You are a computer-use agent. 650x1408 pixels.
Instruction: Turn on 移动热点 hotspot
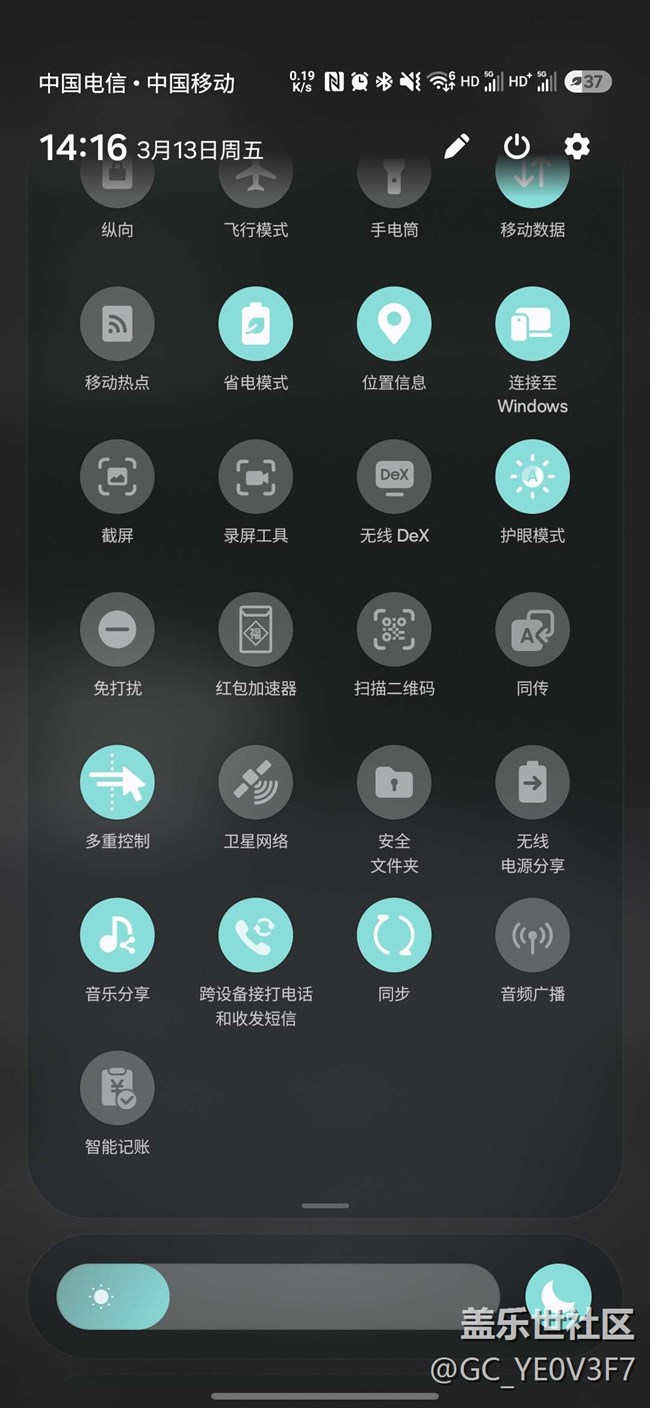pyautogui.click(x=117, y=324)
